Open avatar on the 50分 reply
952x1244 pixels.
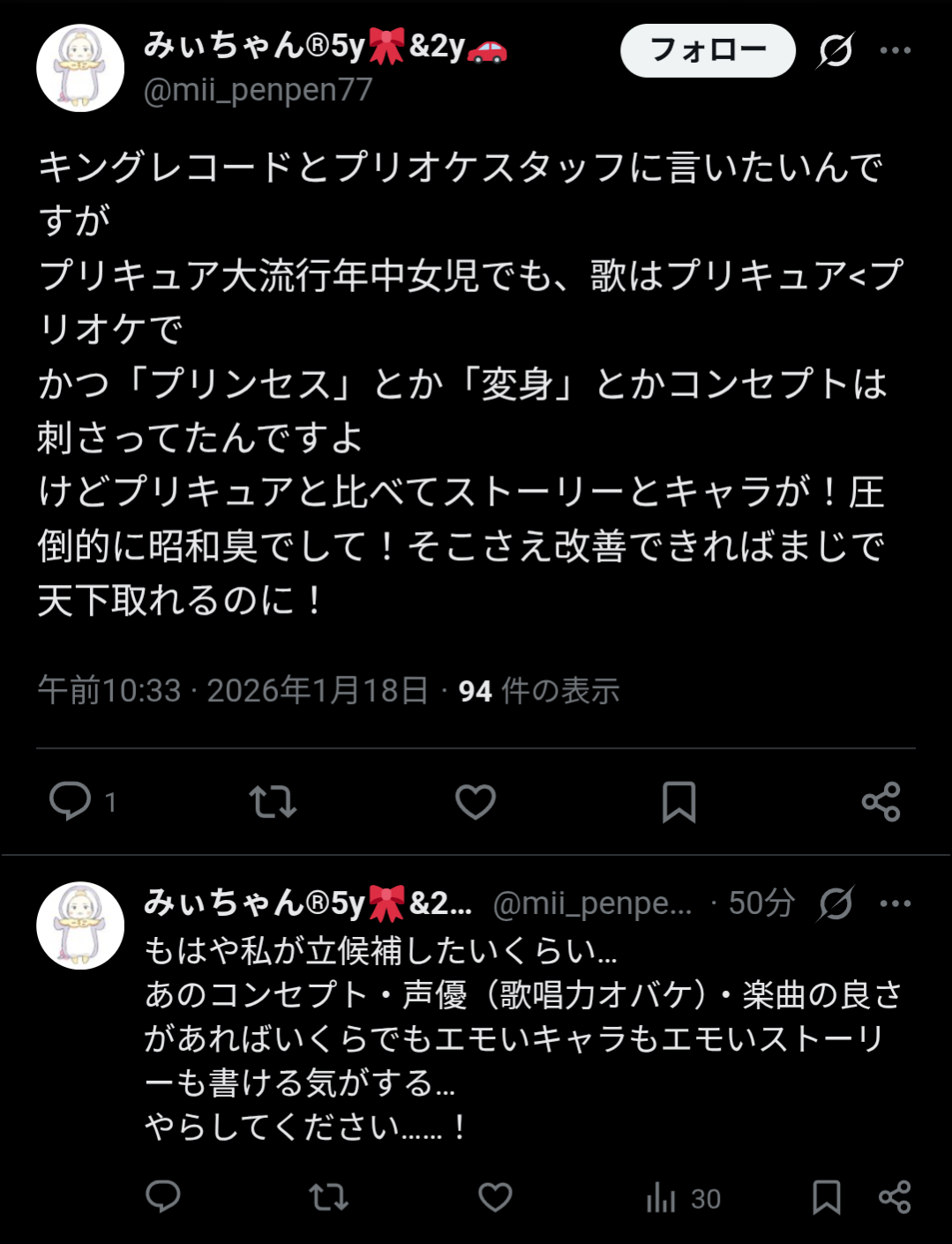[x=80, y=926]
